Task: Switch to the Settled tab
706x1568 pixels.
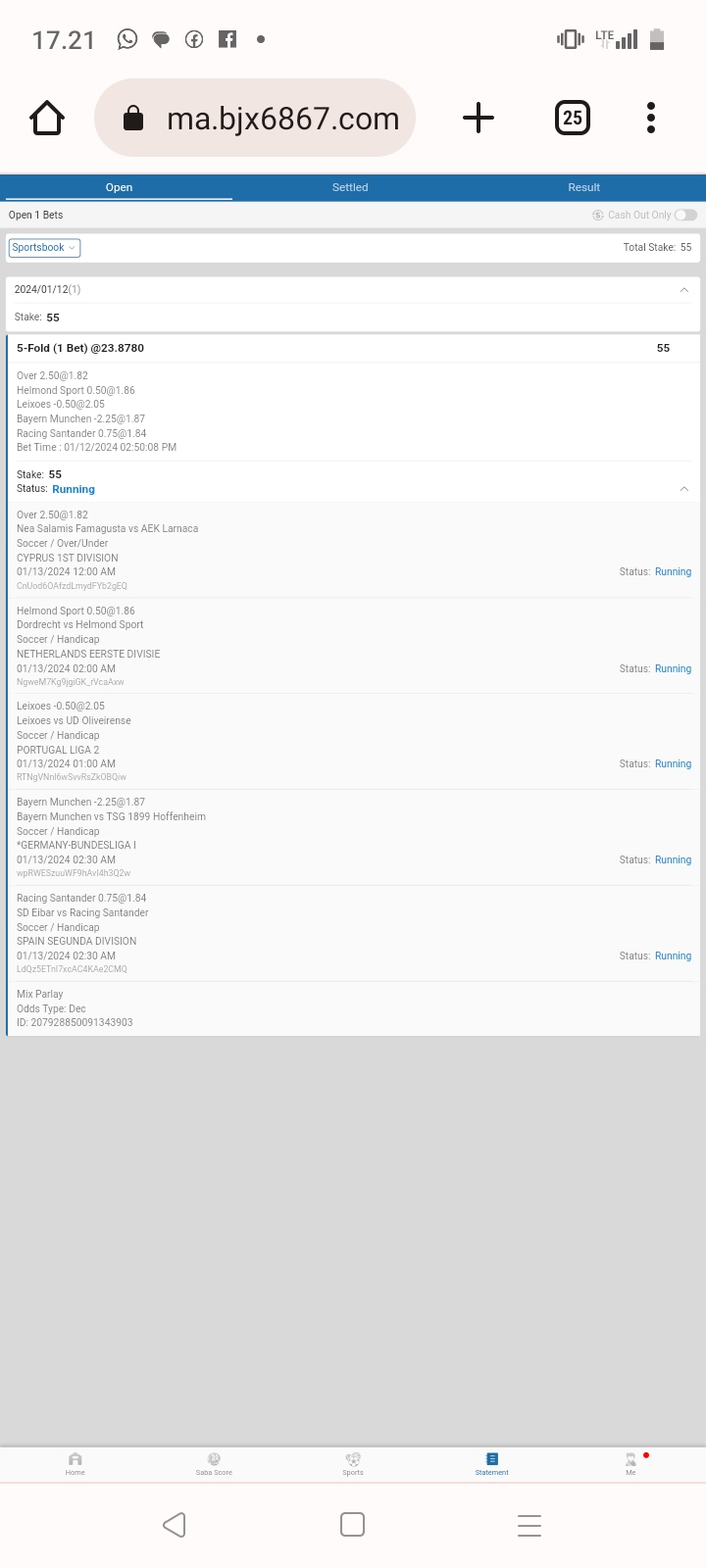Action: point(350,187)
